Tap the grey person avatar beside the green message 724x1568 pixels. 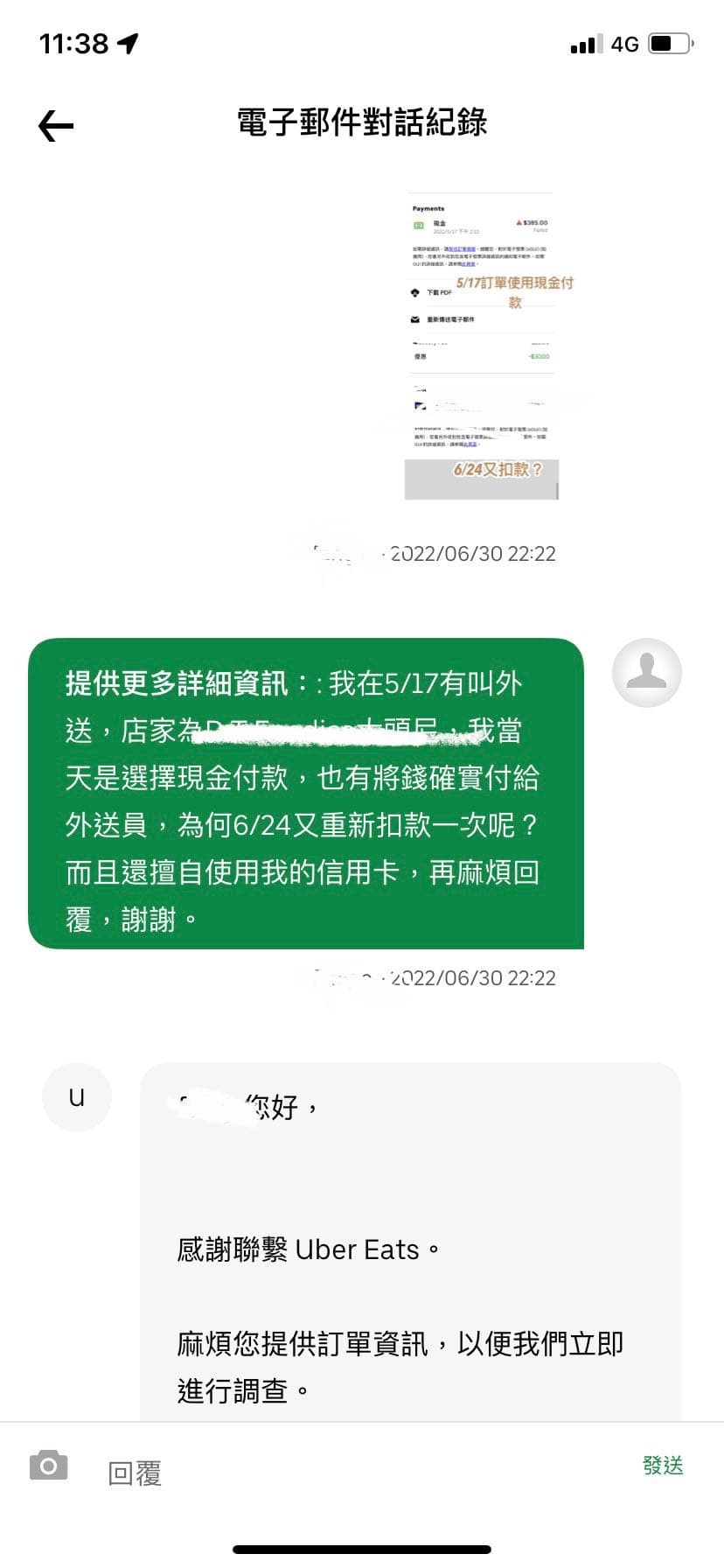pos(647,672)
